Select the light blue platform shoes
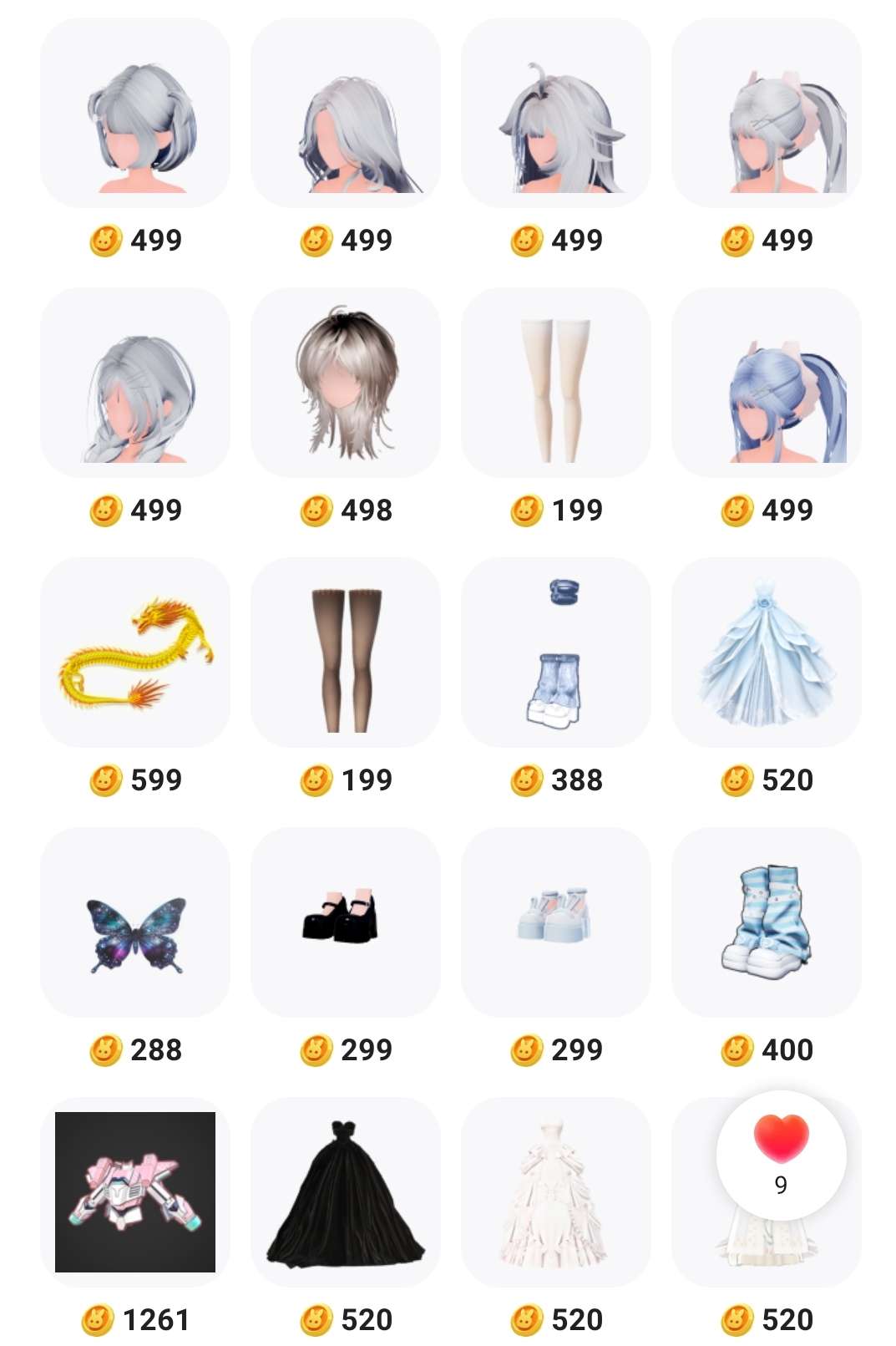 click(x=556, y=922)
